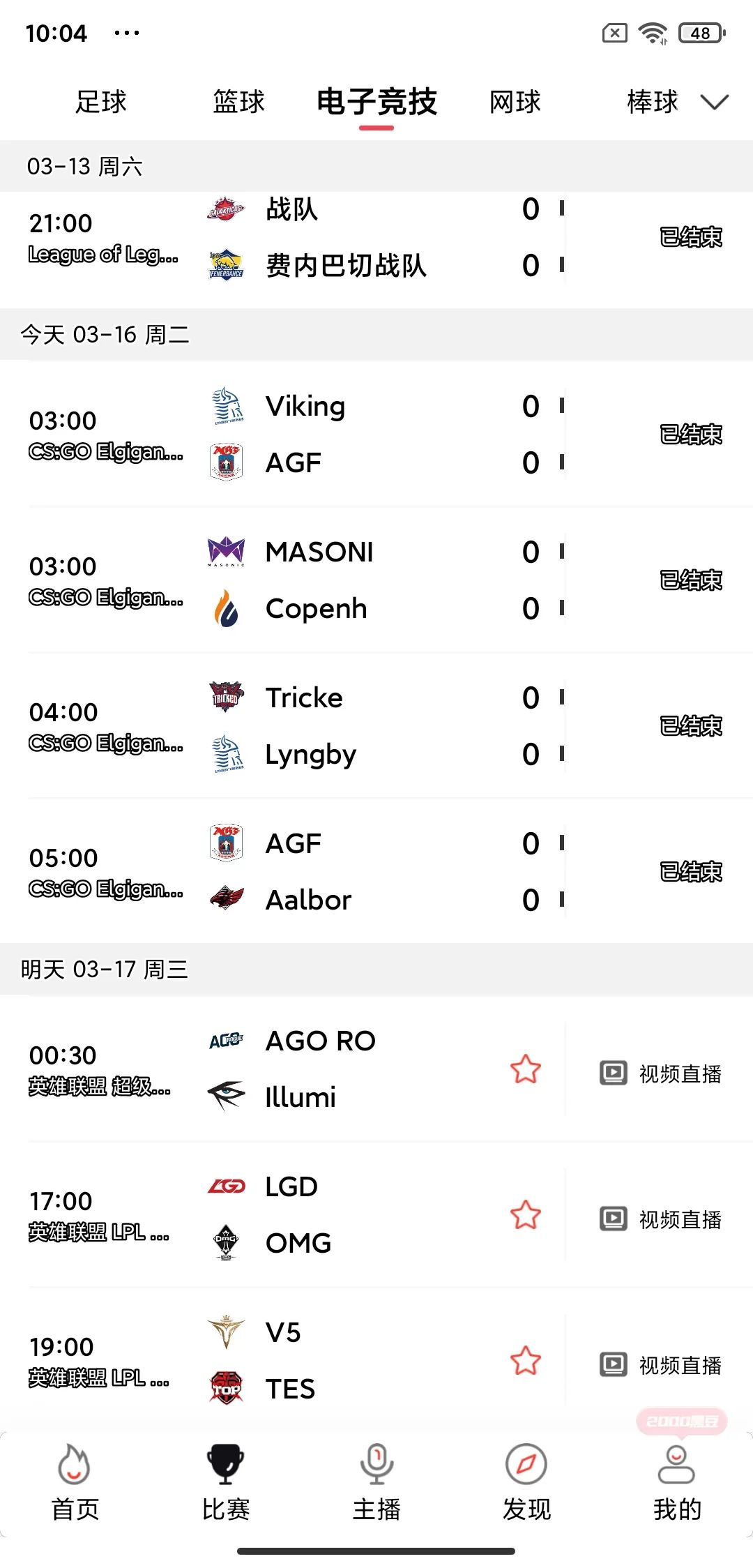Watch 视频直播 for AGO RO vs Illumi
The height and width of the screenshot is (1568, 753).
[661, 1073]
